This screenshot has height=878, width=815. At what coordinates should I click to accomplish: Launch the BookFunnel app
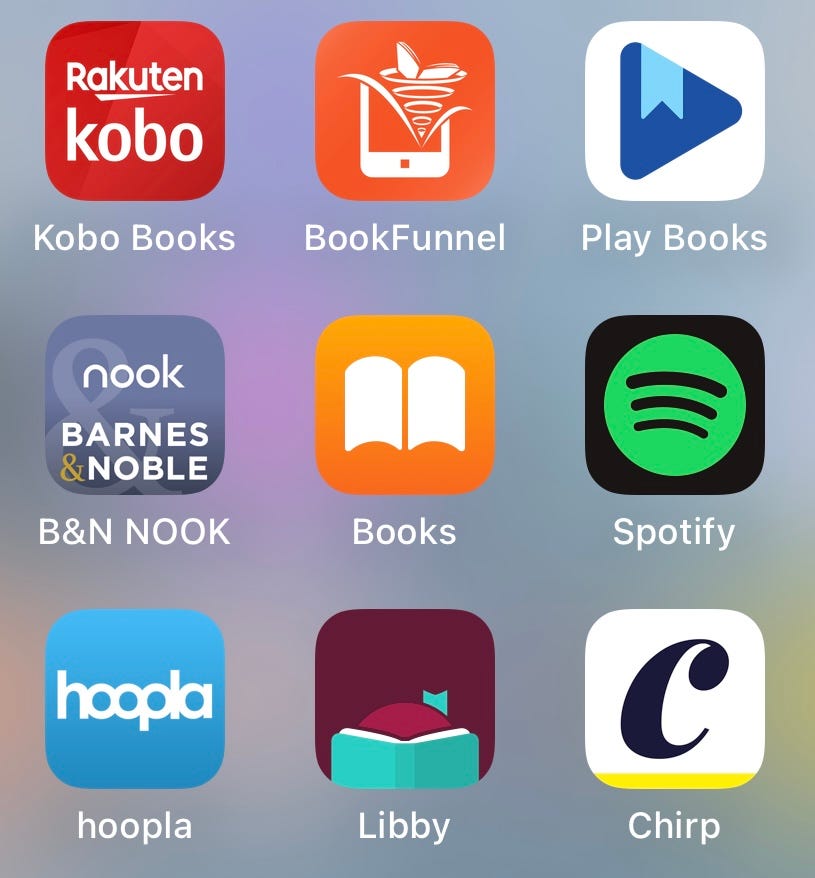tap(405, 111)
